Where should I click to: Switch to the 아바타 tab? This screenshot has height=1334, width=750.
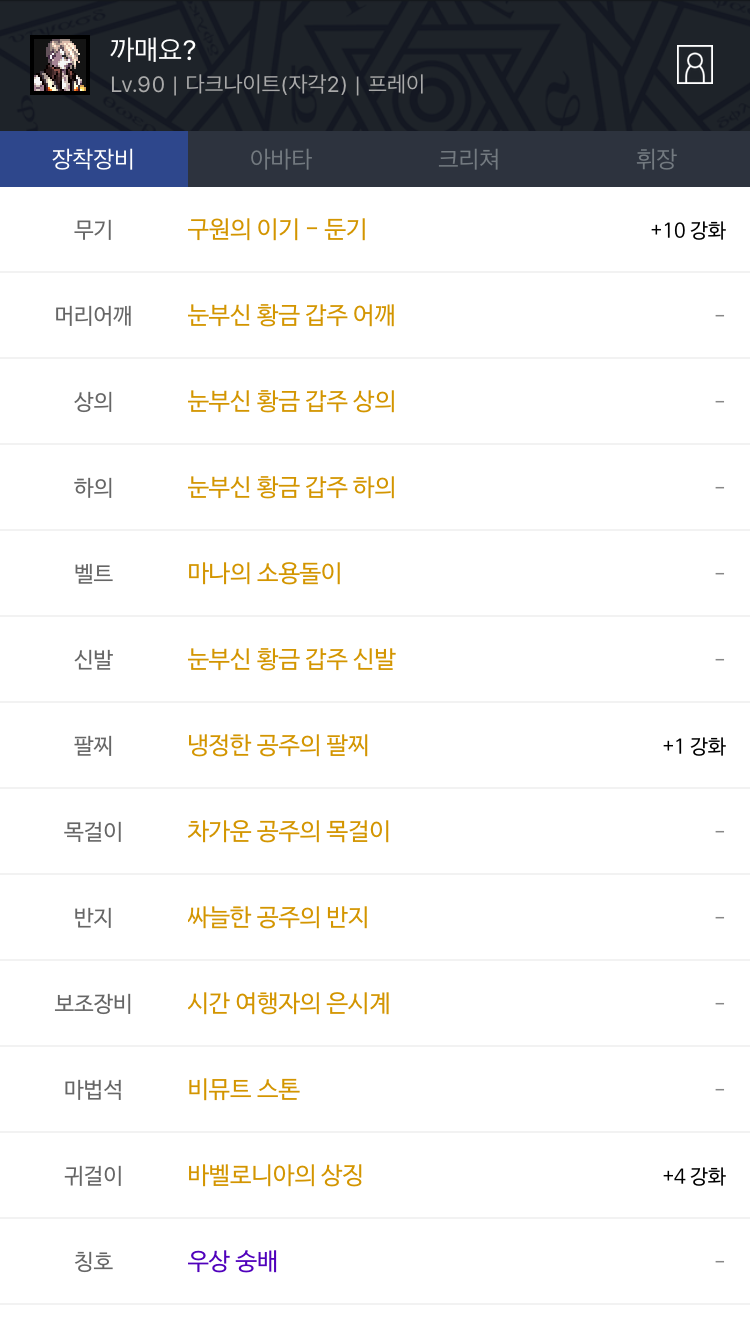[x=281, y=159]
